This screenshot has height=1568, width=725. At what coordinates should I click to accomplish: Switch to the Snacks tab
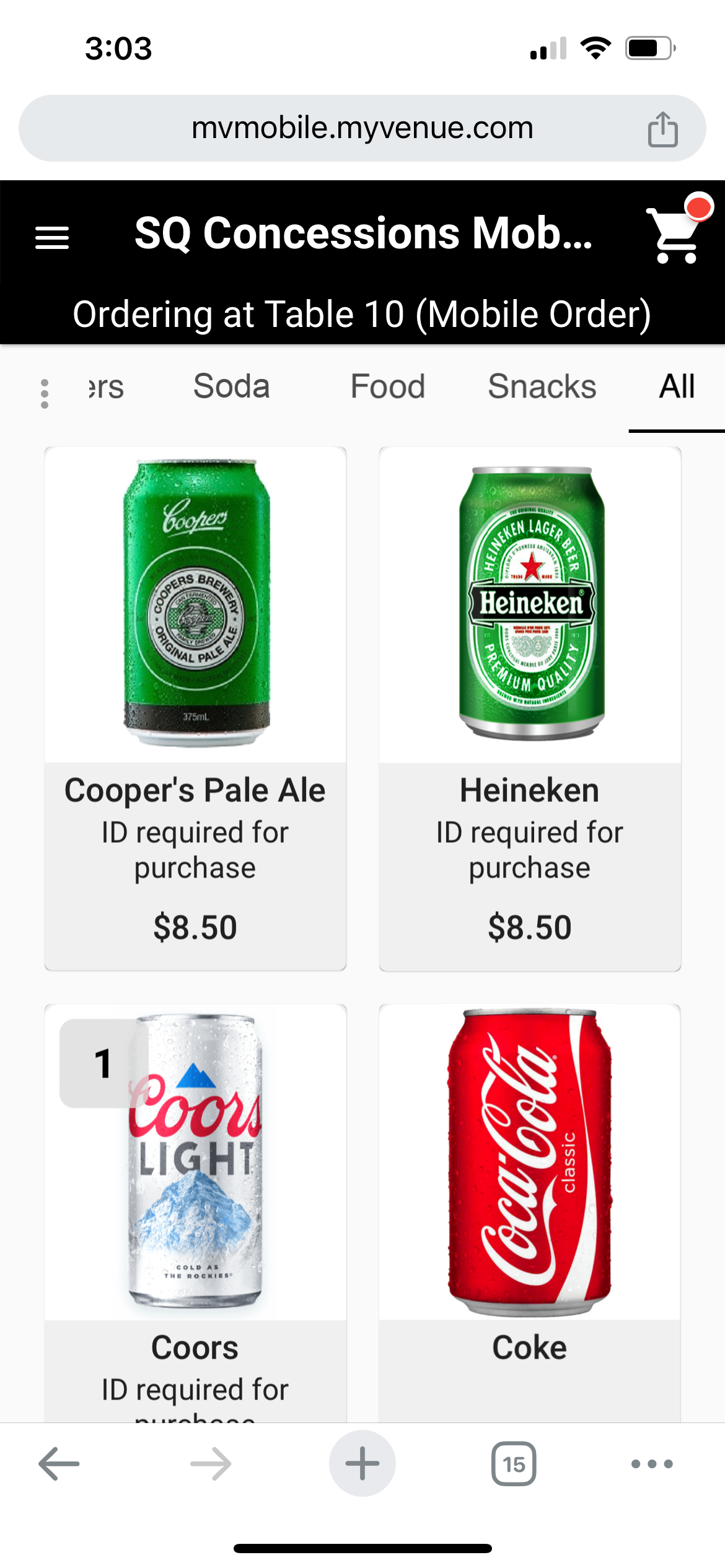(542, 387)
